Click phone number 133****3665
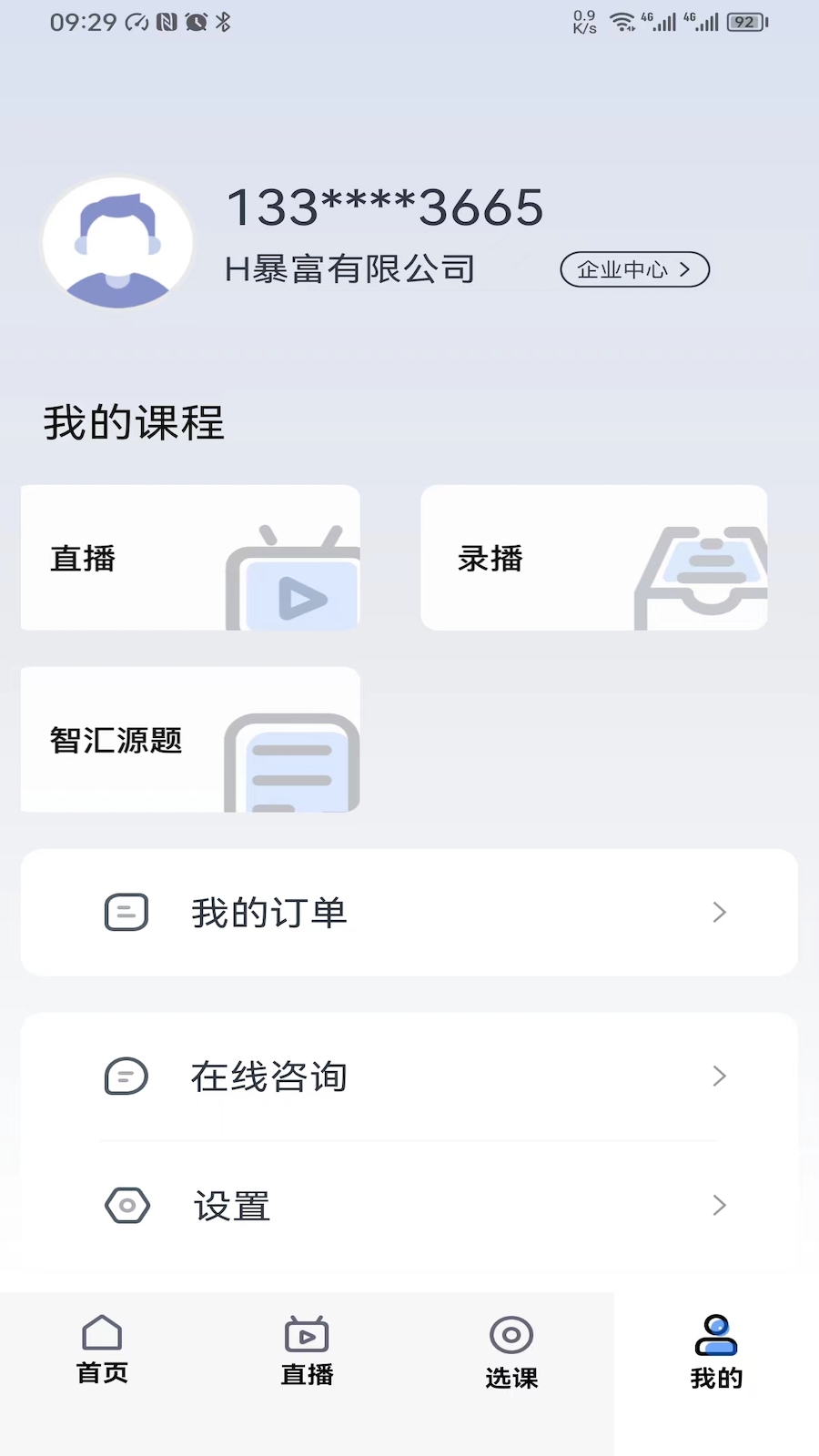The height and width of the screenshot is (1456, 819). pyautogui.click(x=384, y=207)
